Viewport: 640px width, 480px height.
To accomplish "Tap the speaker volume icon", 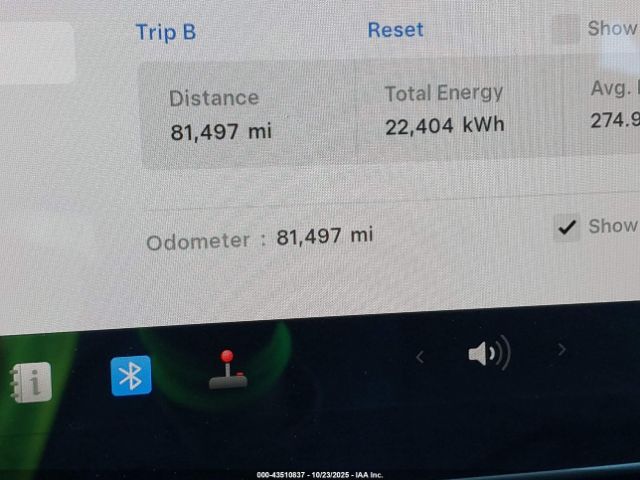I will pos(488,353).
